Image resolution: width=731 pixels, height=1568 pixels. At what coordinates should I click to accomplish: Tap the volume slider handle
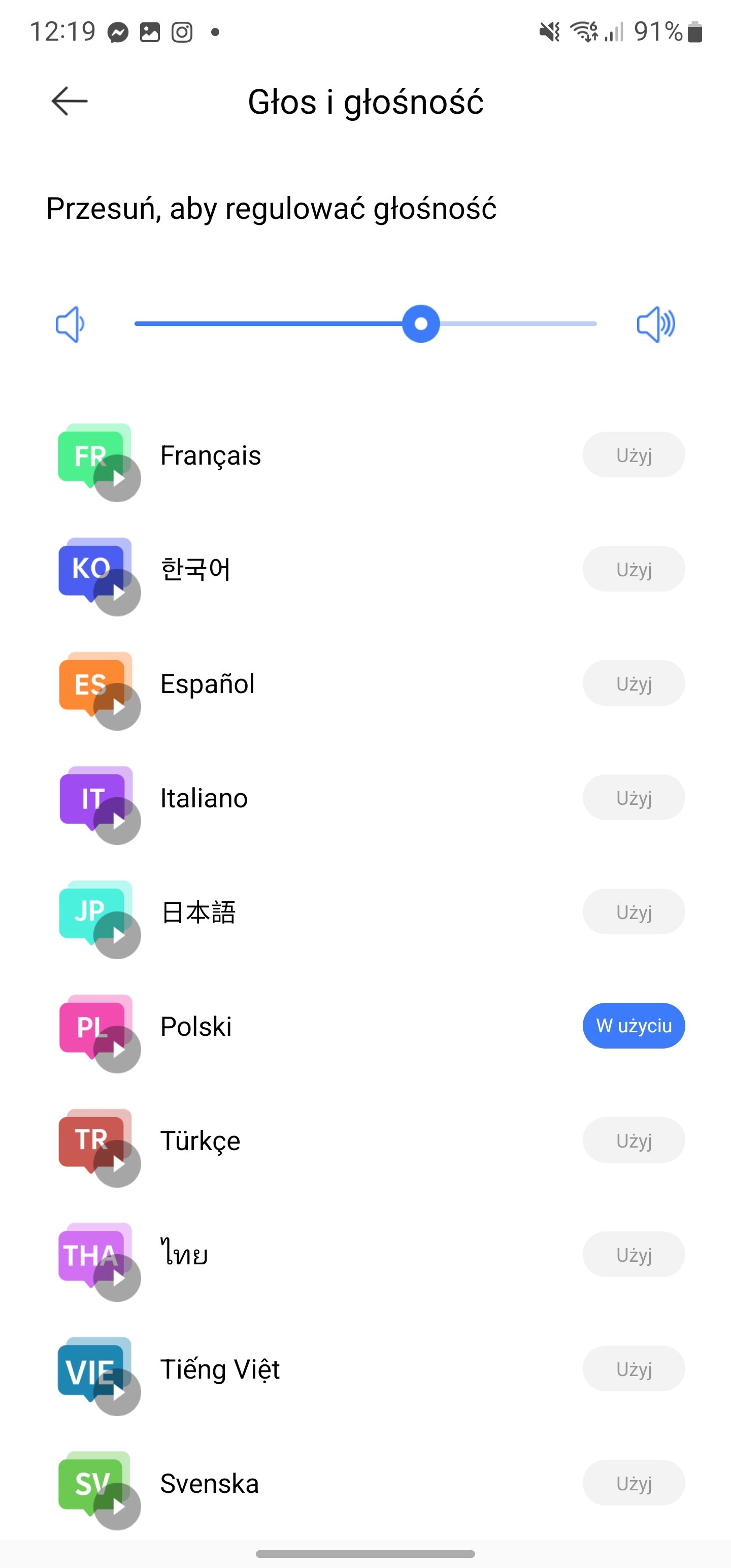pos(421,324)
